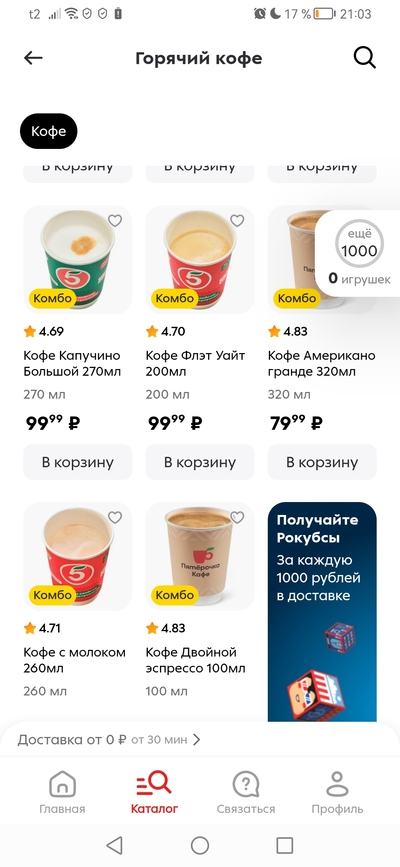Screen dimensions: 400x867
Task: Switch to the Главная tab
Action: [x=62, y=793]
